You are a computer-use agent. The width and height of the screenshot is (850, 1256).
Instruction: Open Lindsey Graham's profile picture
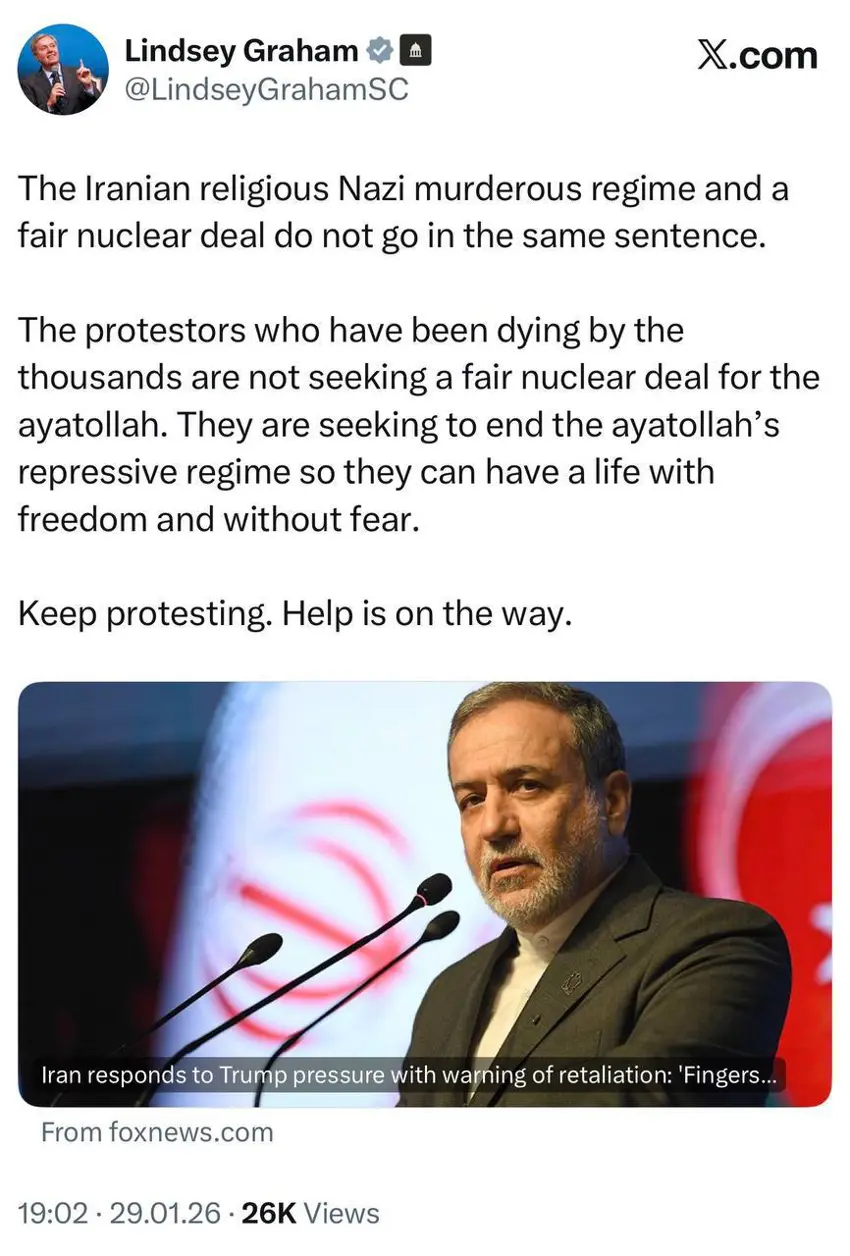point(63,69)
